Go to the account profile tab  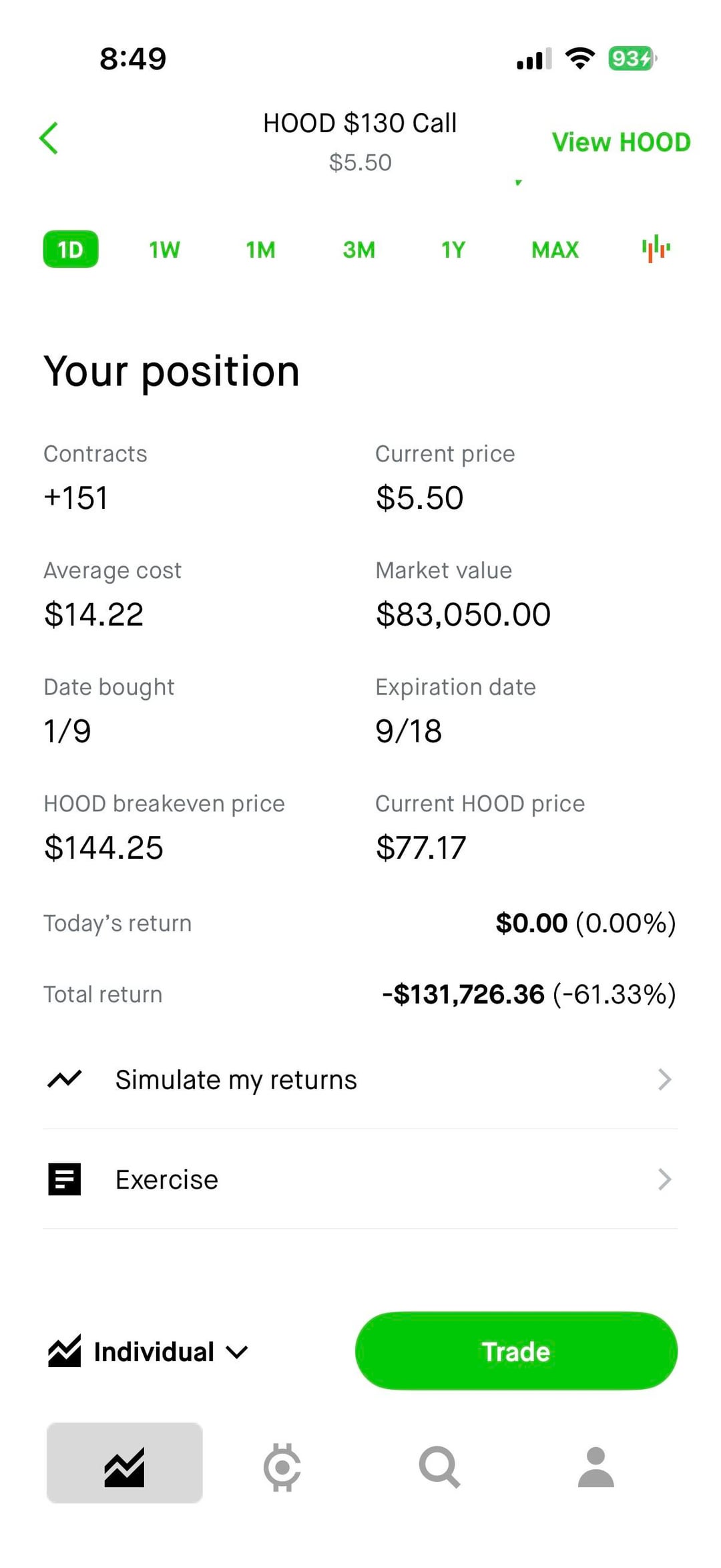595,1467
